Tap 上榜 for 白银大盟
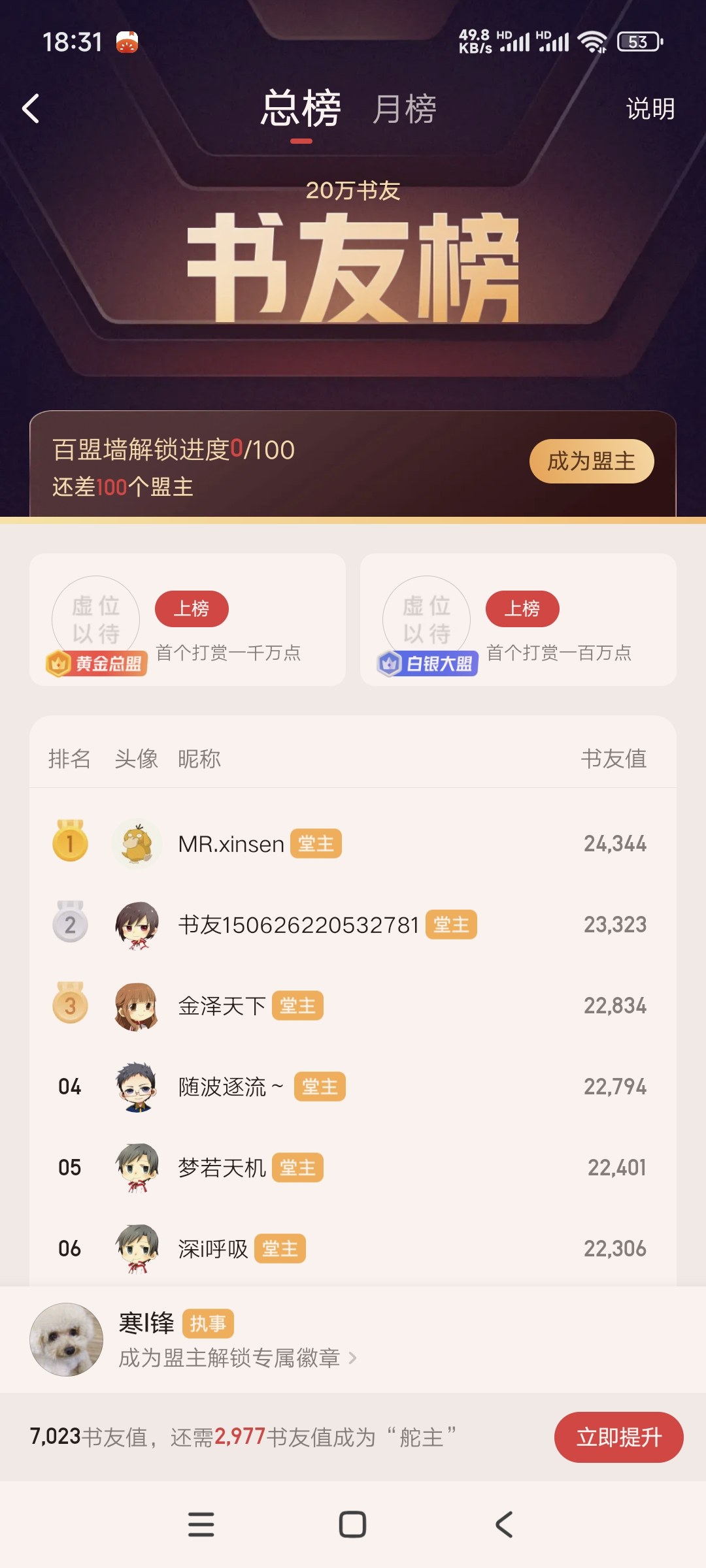Viewport: 706px width, 1568px height. click(x=522, y=608)
